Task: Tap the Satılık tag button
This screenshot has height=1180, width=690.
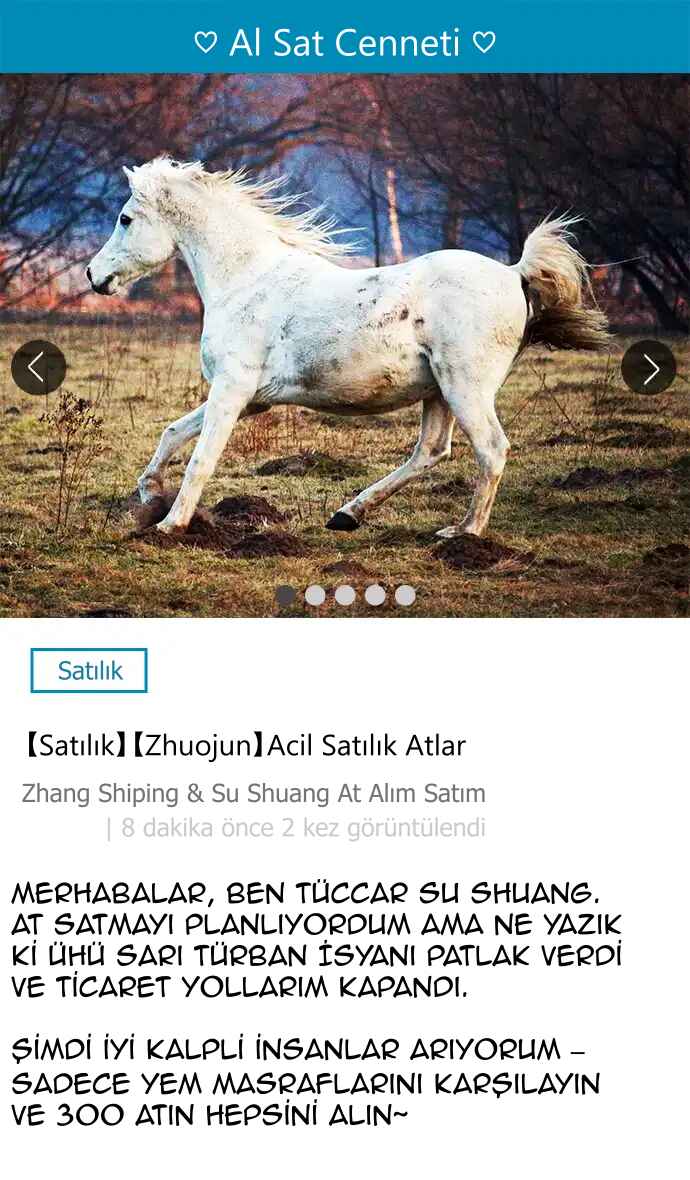Action: (x=89, y=670)
